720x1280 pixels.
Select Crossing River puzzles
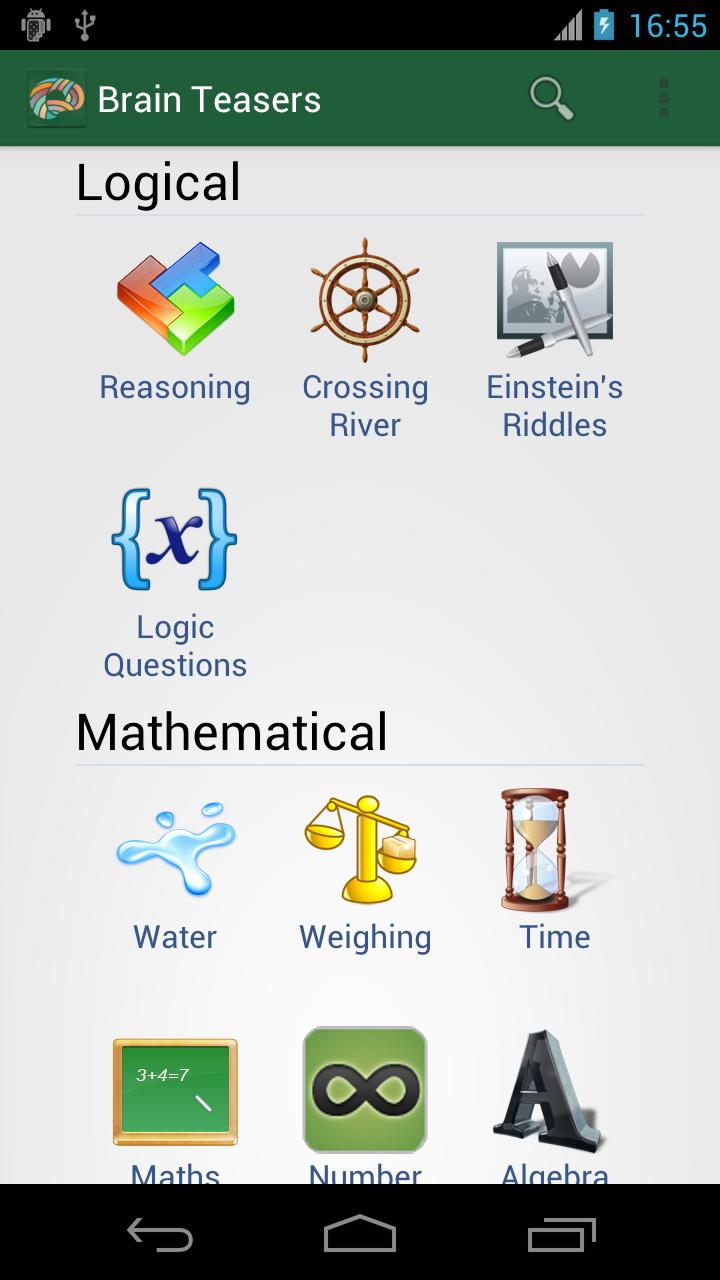click(365, 340)
